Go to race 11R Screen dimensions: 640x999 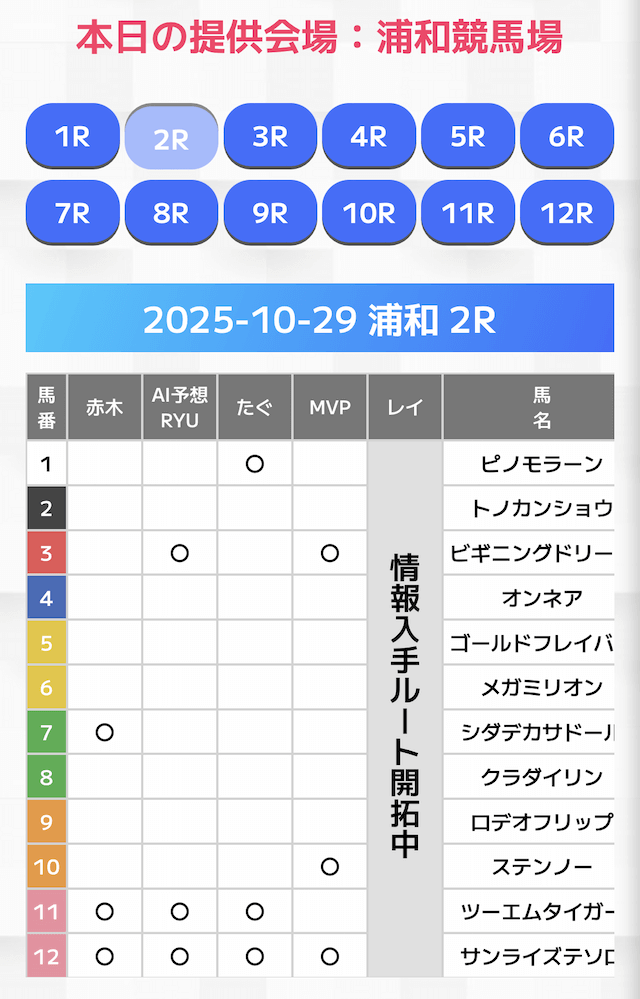(x=468, y=212)
